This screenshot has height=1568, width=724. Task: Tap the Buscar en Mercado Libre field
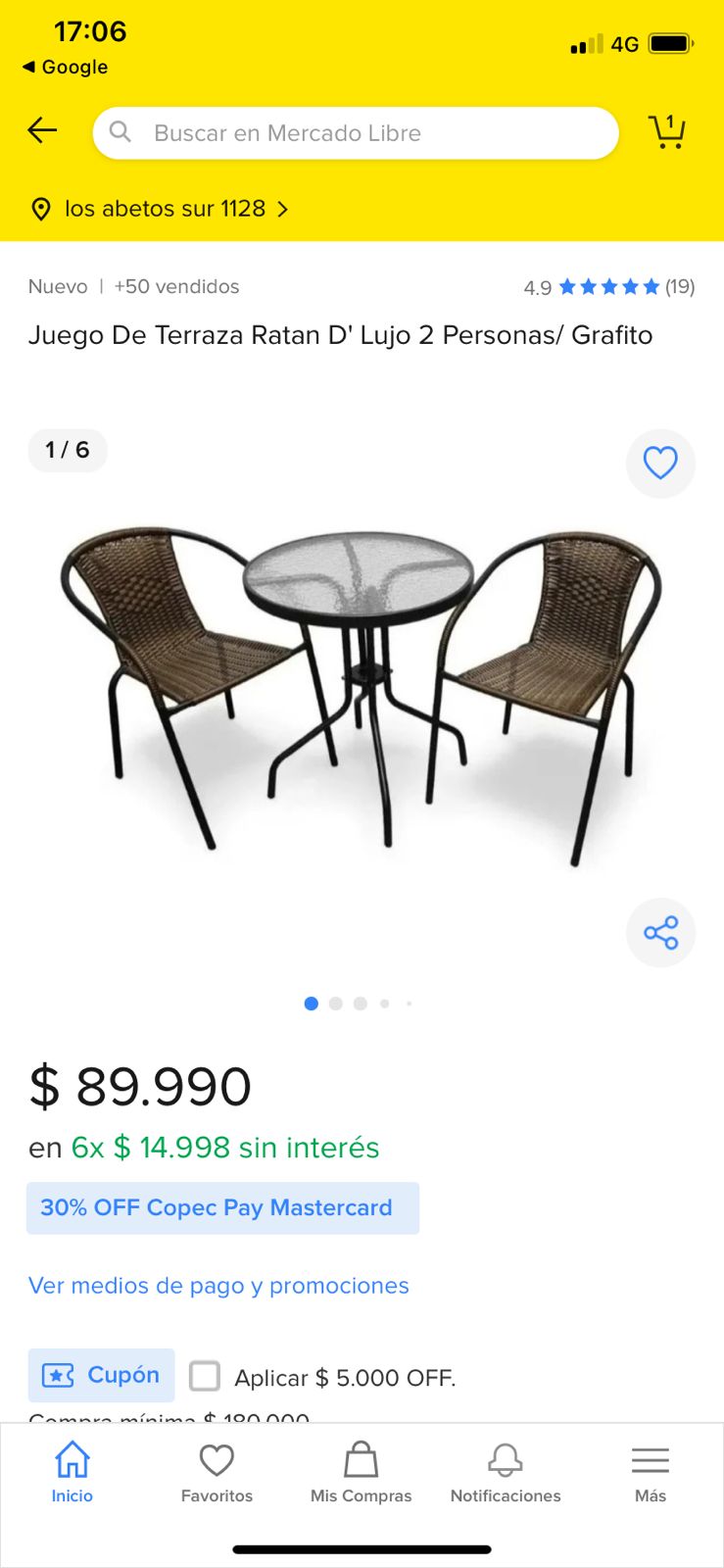click(356, 133)
